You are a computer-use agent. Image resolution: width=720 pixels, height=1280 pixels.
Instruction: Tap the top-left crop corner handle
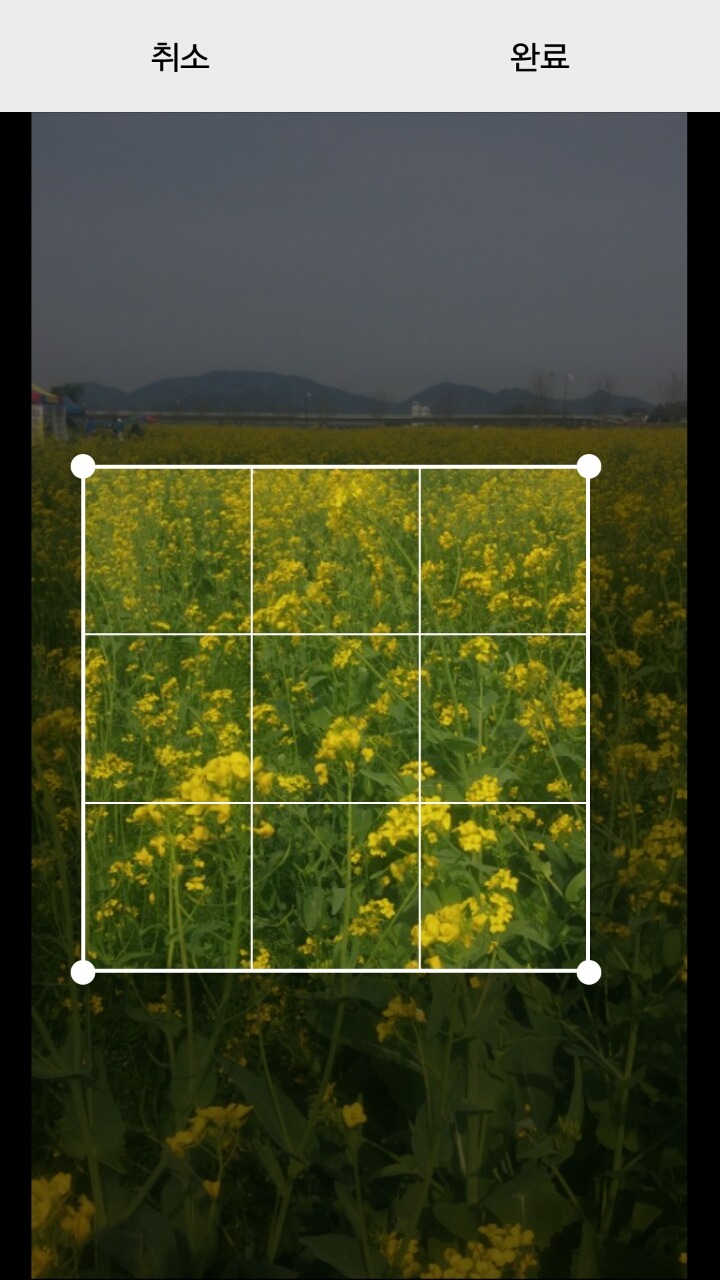tap(83, 466)
